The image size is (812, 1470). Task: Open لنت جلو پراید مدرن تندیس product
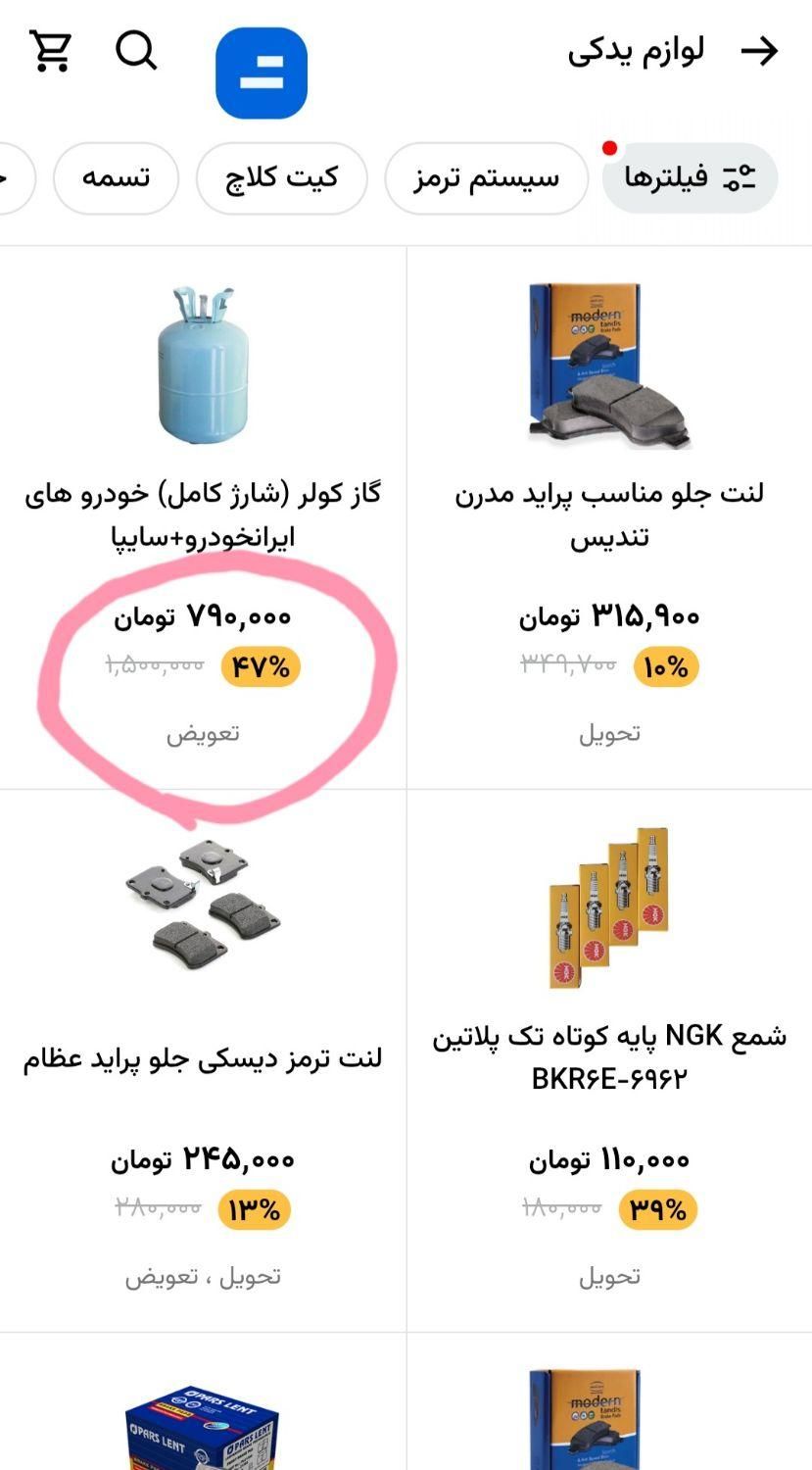coord(609,514)
